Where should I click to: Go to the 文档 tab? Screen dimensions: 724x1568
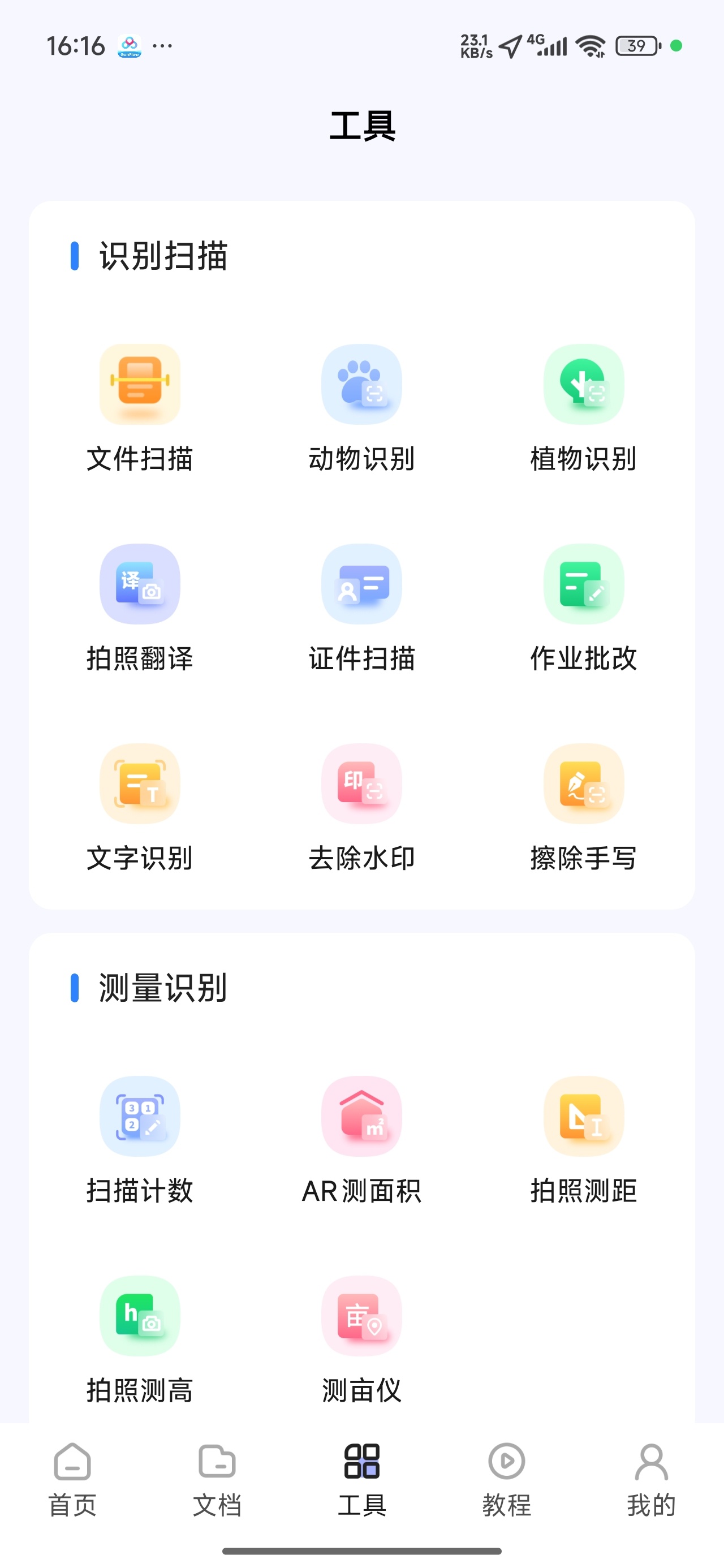point(217,1480)
